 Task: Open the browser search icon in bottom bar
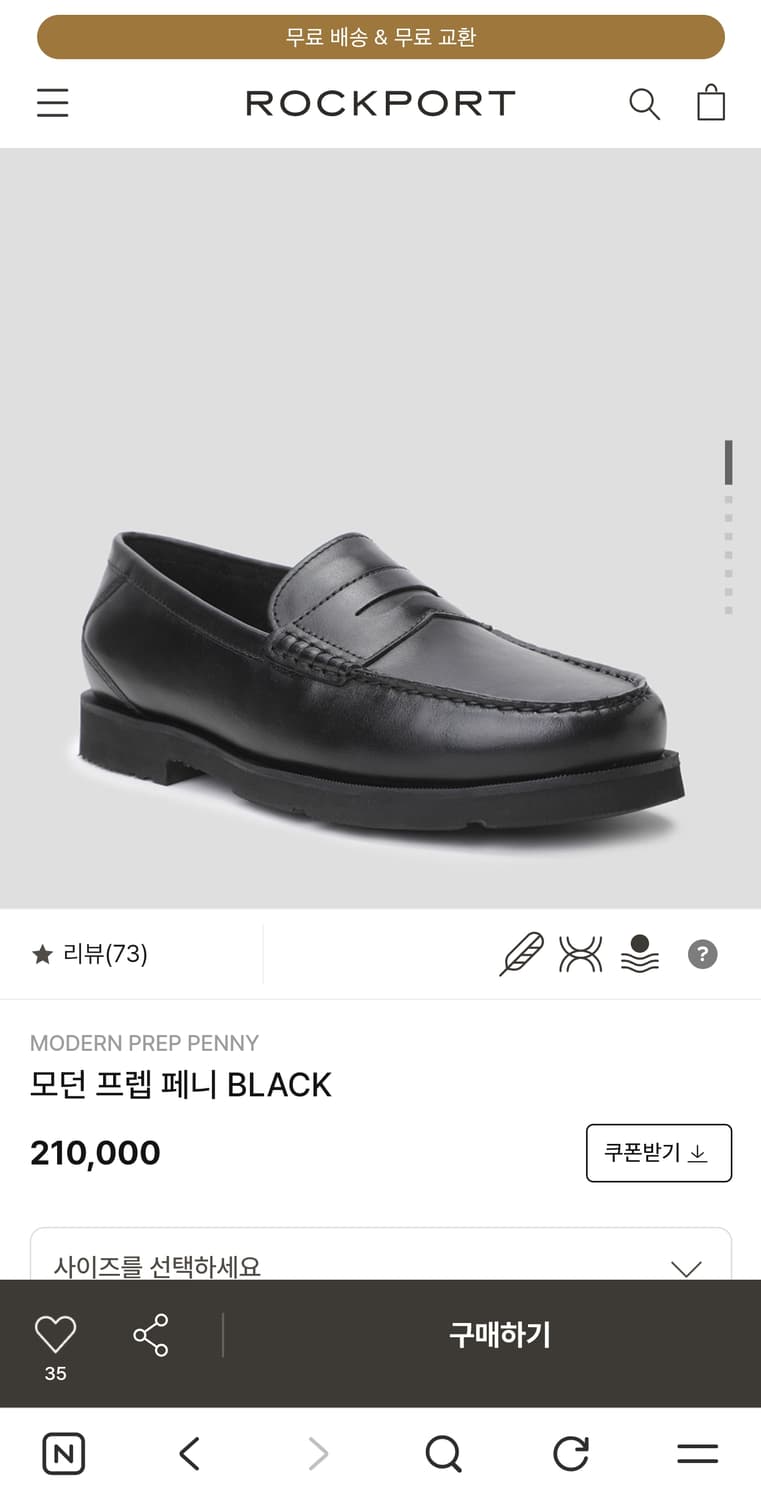(443, 1453)
